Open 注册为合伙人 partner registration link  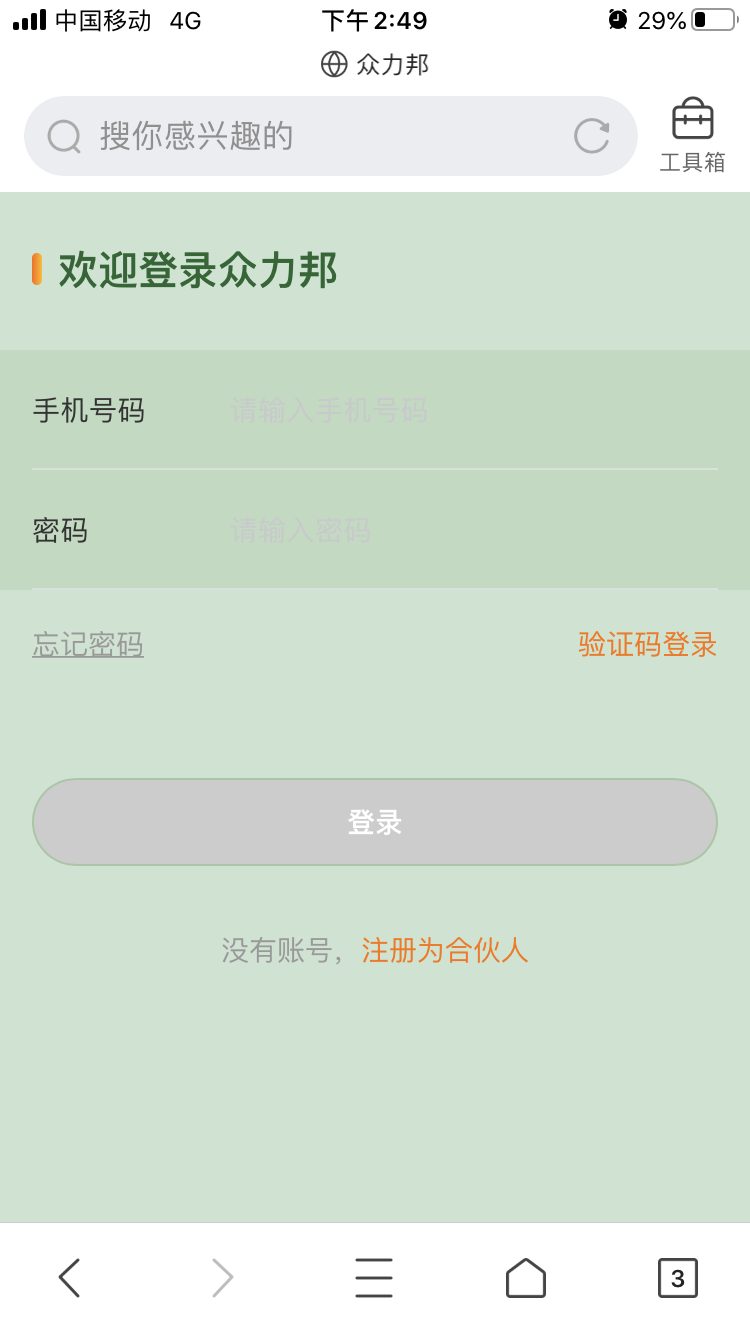point(444,950)
